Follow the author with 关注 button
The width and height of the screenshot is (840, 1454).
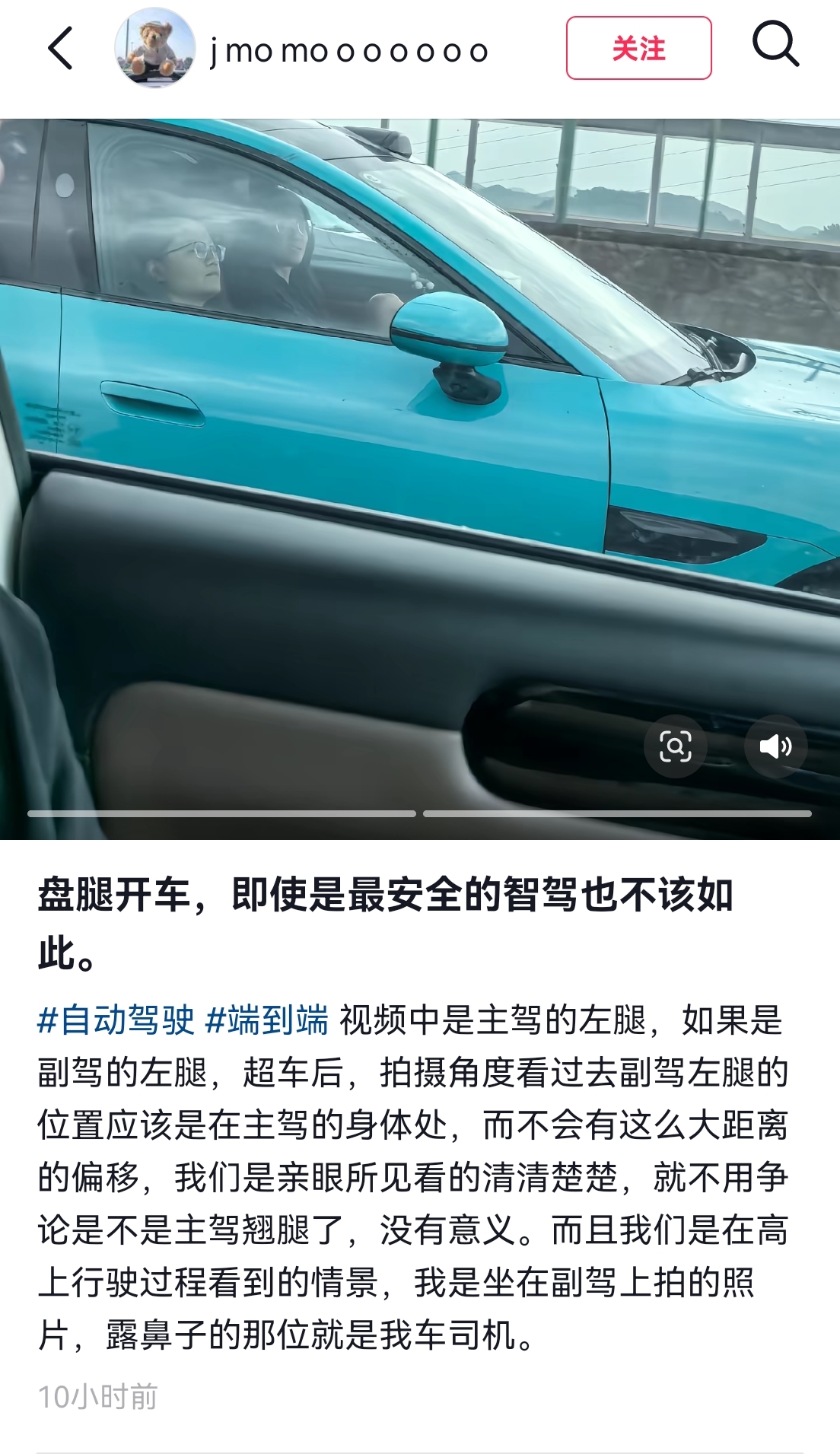click(x=638, y=49)
